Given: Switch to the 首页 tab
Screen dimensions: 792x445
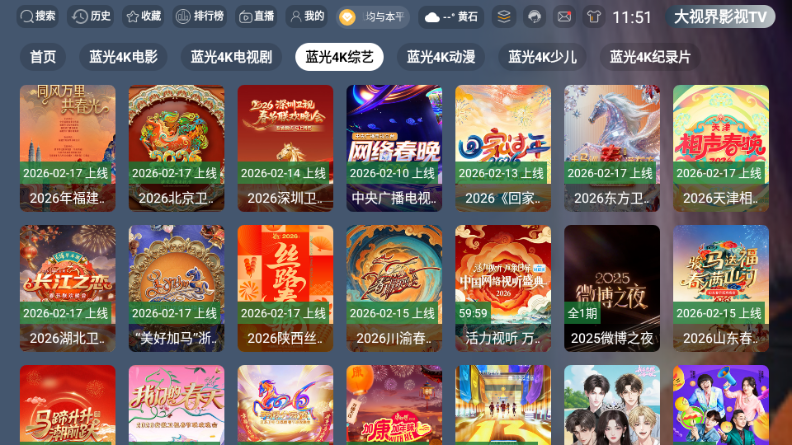Looking at the screenshot, I should [43, 57].
